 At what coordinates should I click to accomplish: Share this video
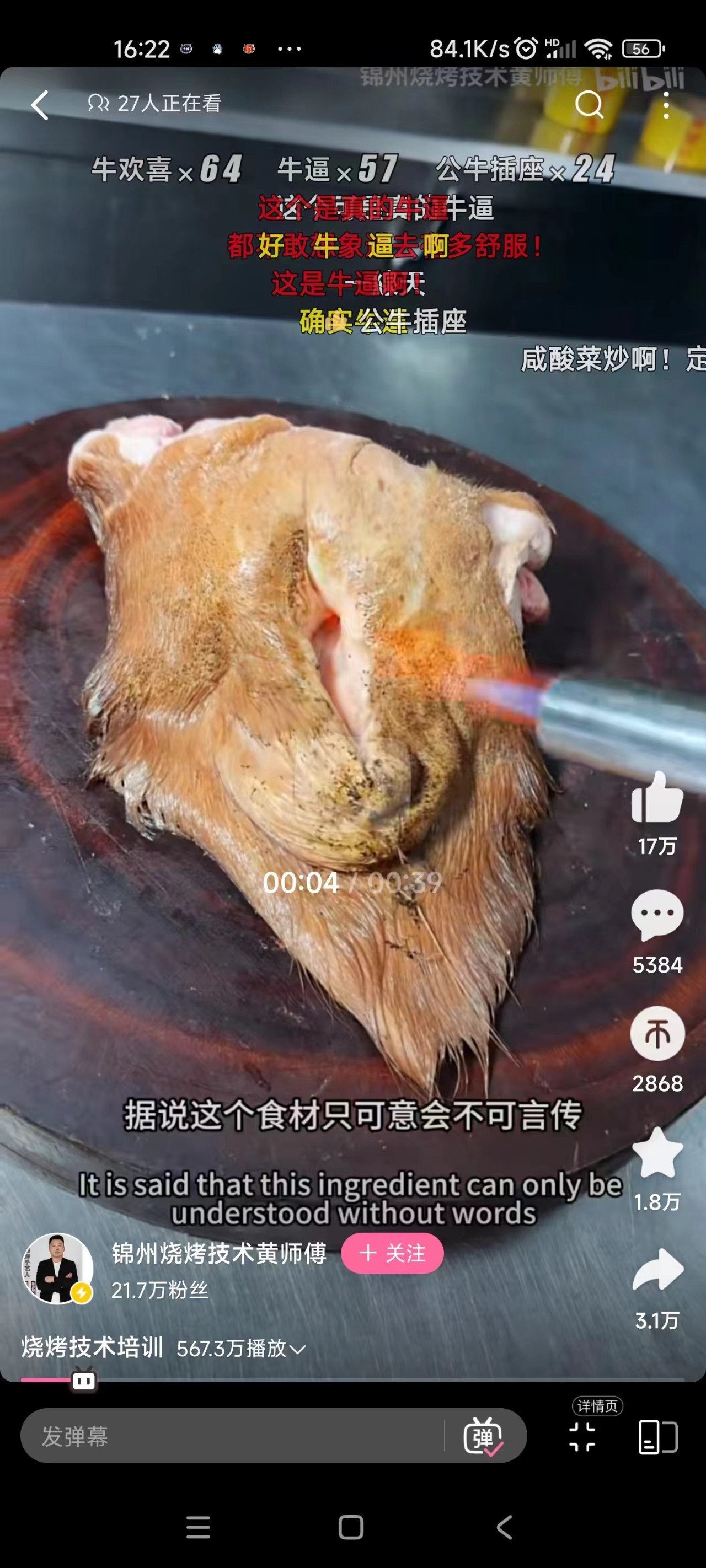(x=657, y=1270)
